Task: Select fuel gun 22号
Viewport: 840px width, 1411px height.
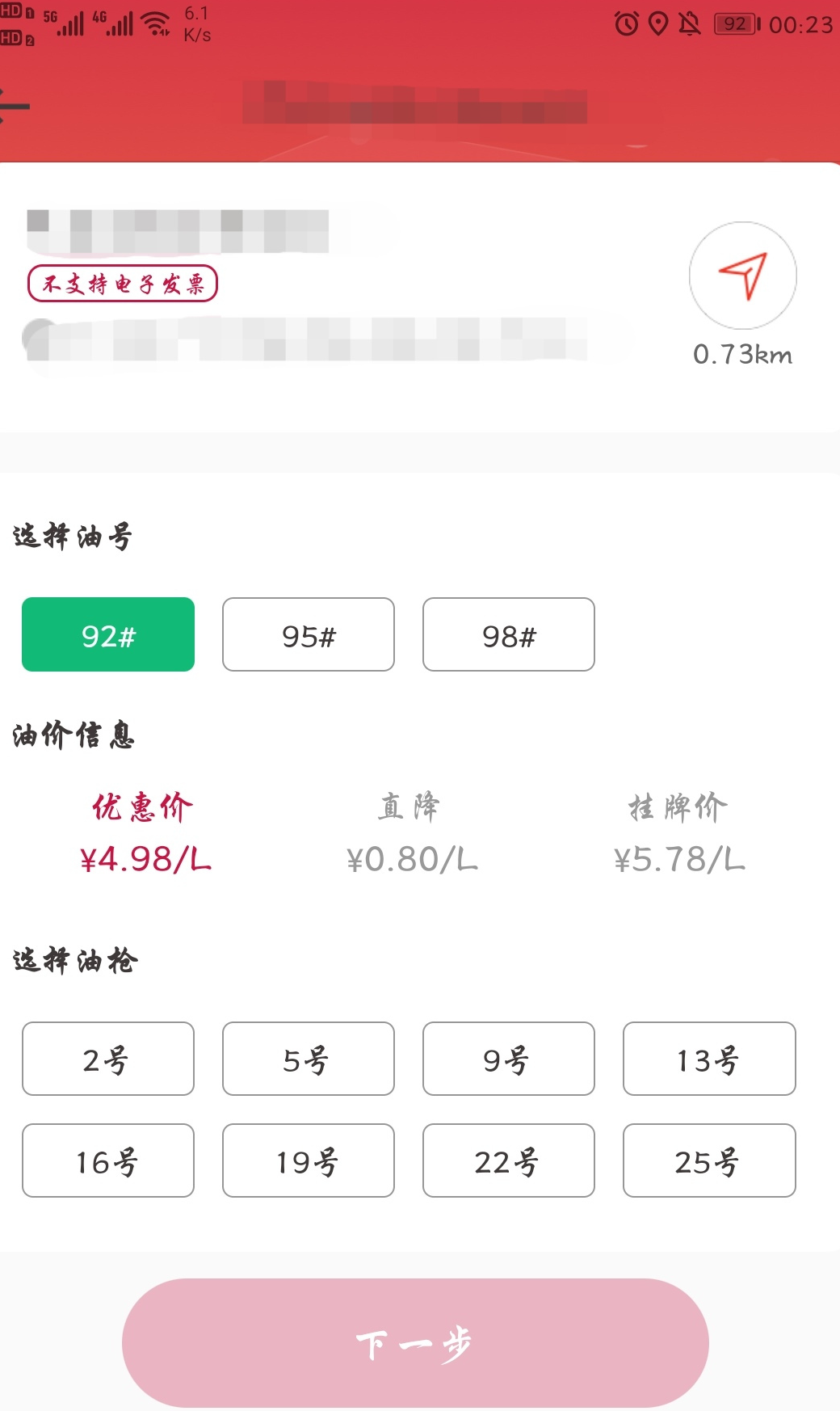Action: 508,1161
